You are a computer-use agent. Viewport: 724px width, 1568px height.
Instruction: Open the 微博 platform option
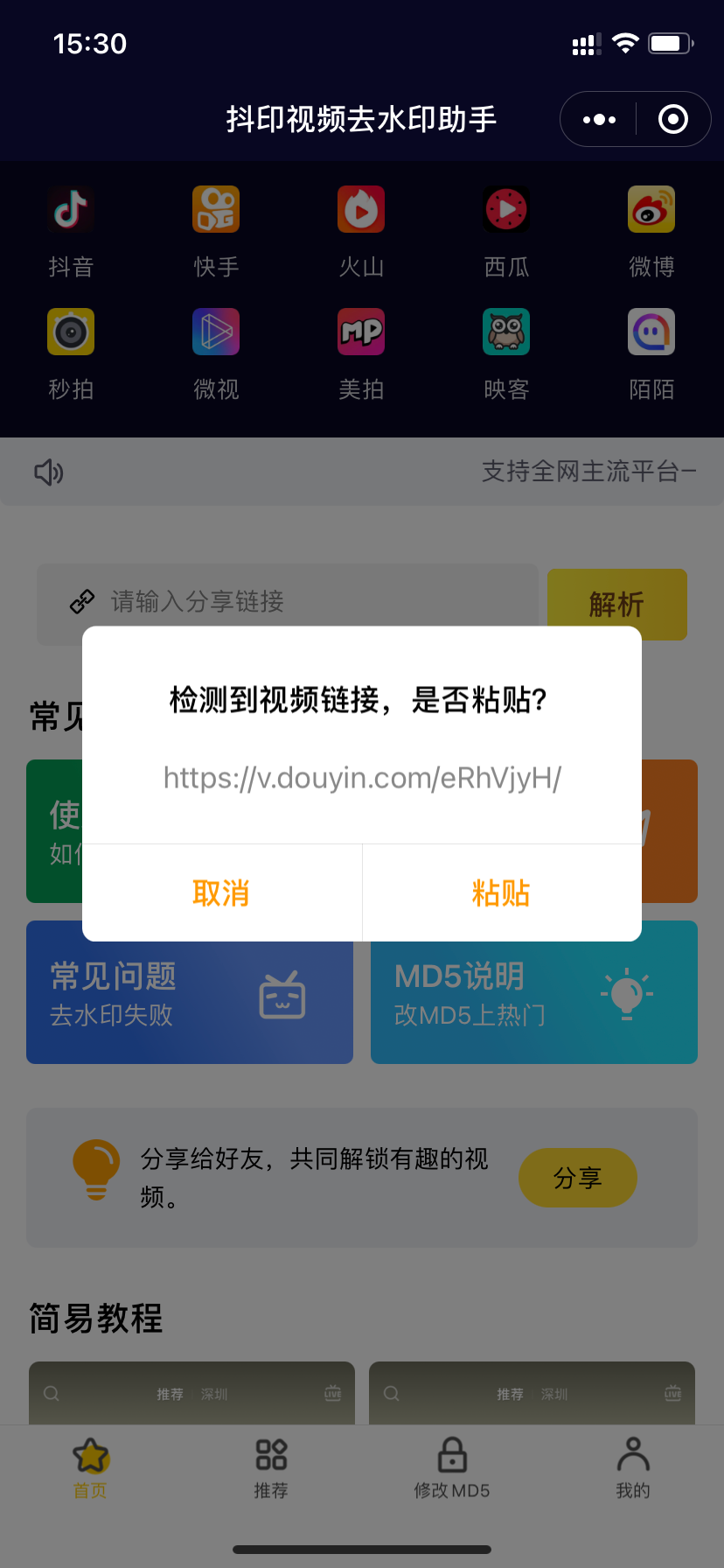pyautogui.click(x=651, y=210)
